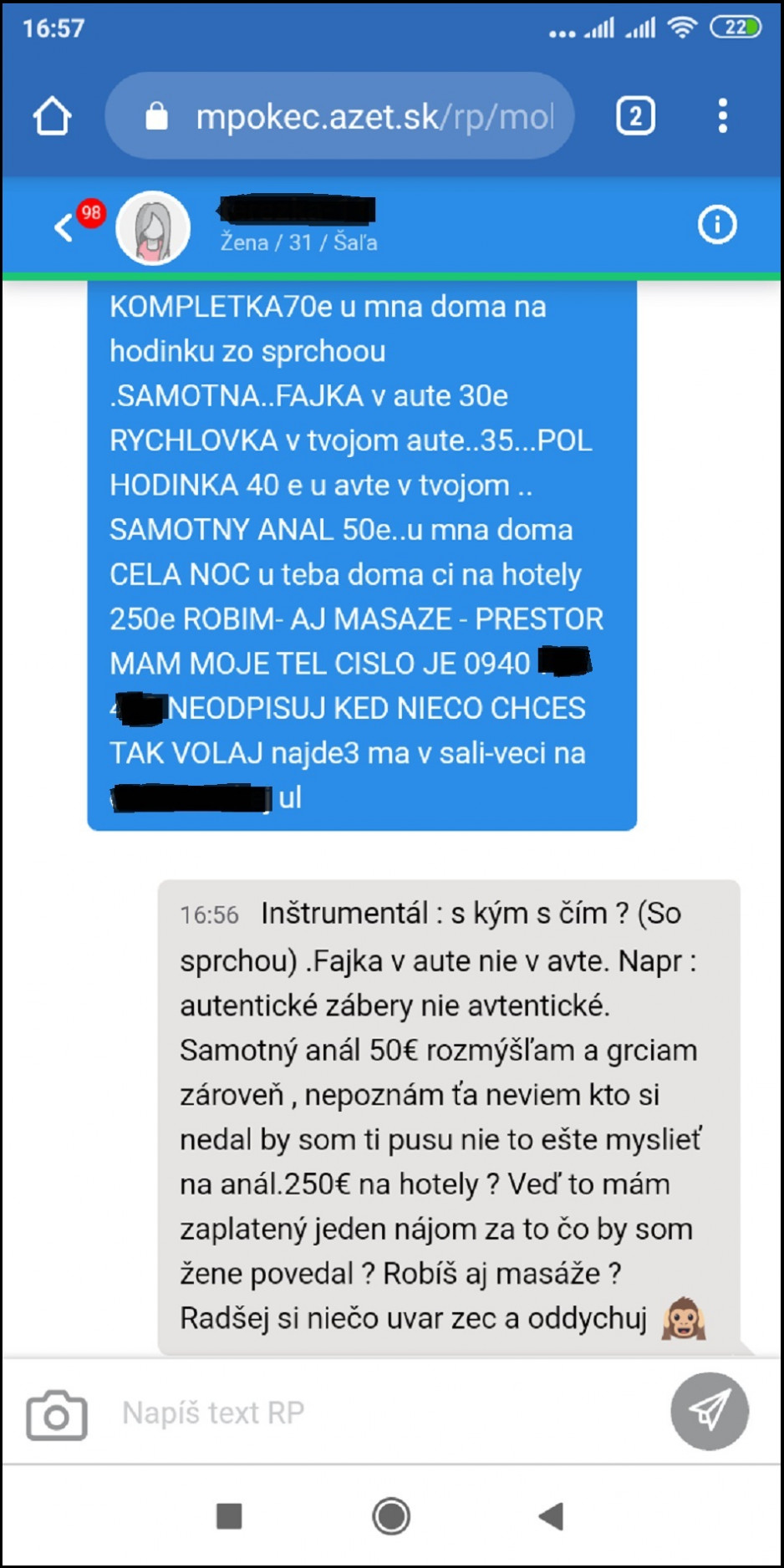Open the chat info icon
The height and width of the screenshot is (1568, 784).
point(717,225)
